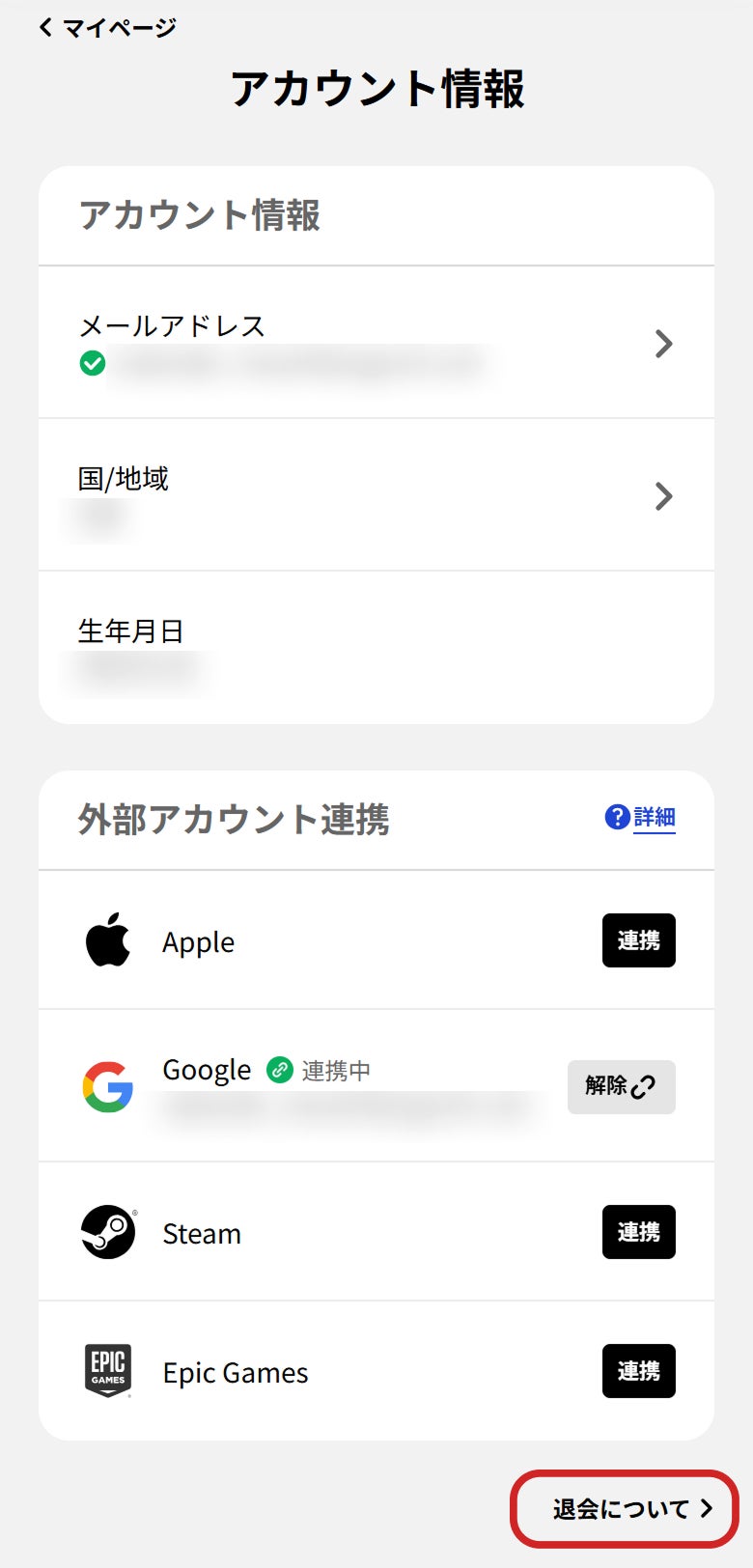The height and width of the screenshot is (1568, 753).
Task: Return to マイページ via the back link
Action: (x=104, y=26)
